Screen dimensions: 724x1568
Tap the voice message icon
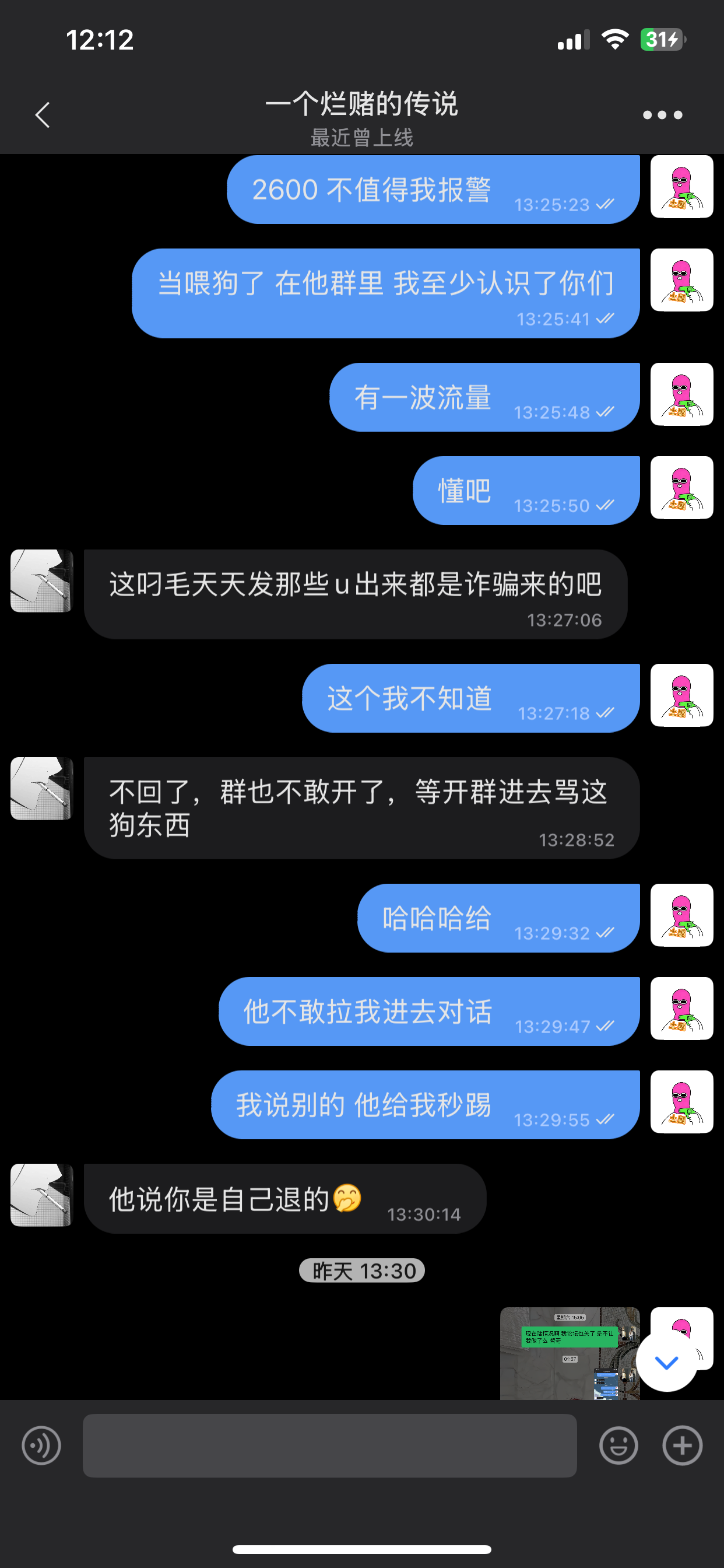[41, 1445]
